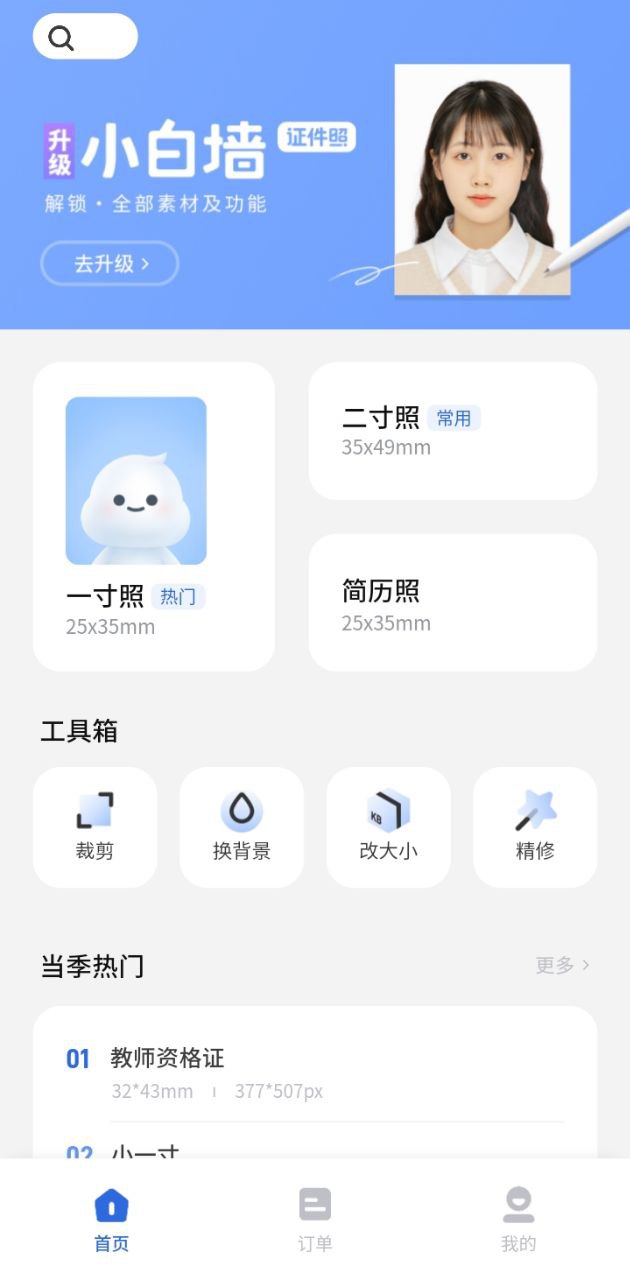Open the 简历照 photo card

(x=452, y=602)
